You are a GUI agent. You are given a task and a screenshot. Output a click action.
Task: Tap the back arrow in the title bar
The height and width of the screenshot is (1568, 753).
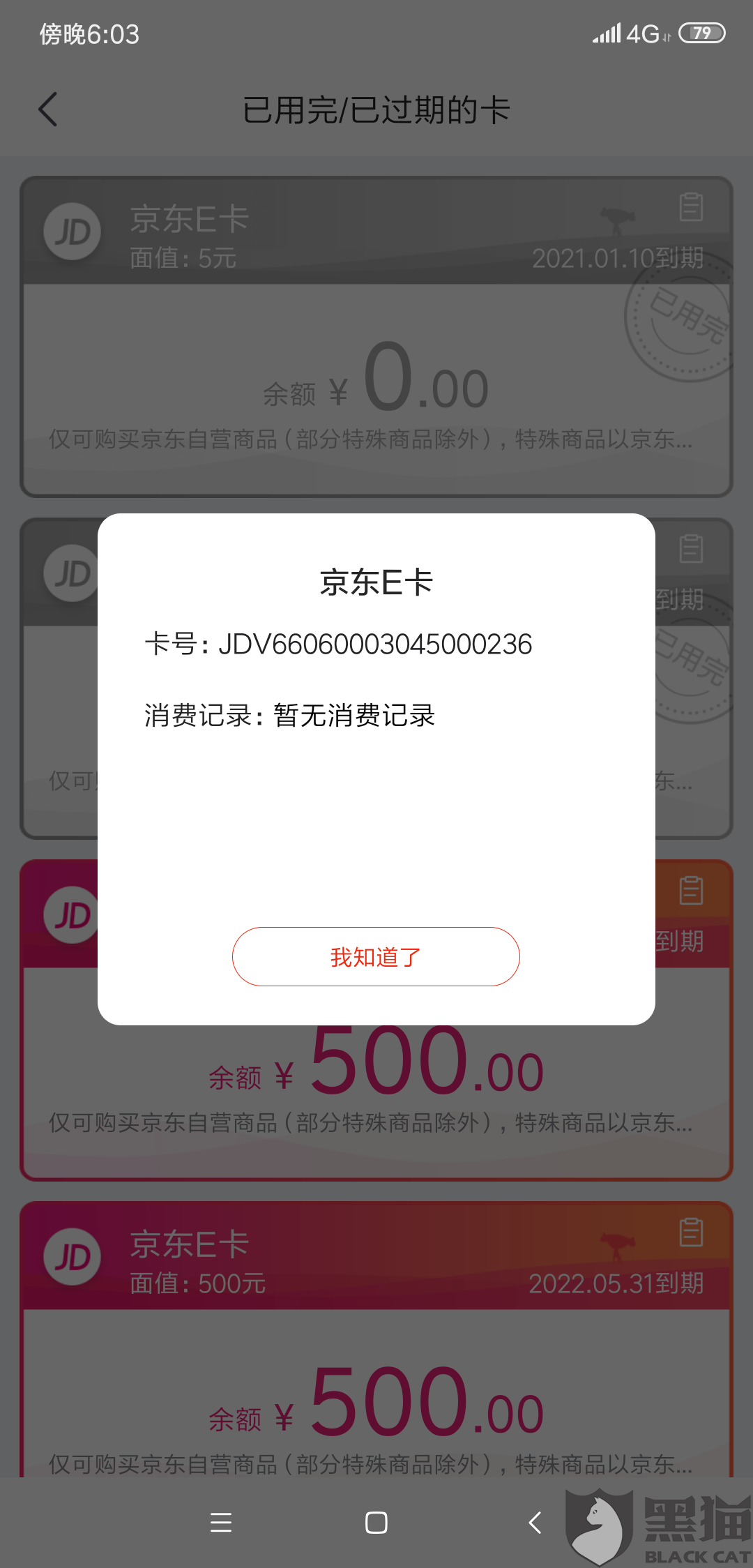pyautogui.click(x=47, y=110)
